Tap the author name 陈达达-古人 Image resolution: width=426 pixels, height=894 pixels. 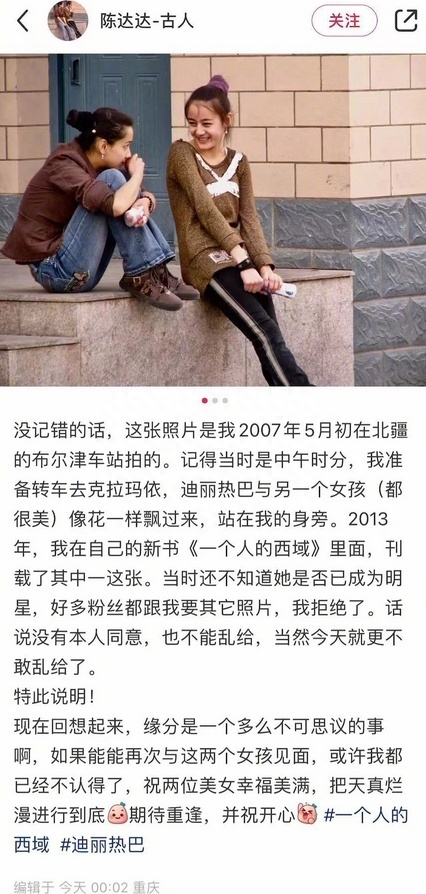pos(147,21)
